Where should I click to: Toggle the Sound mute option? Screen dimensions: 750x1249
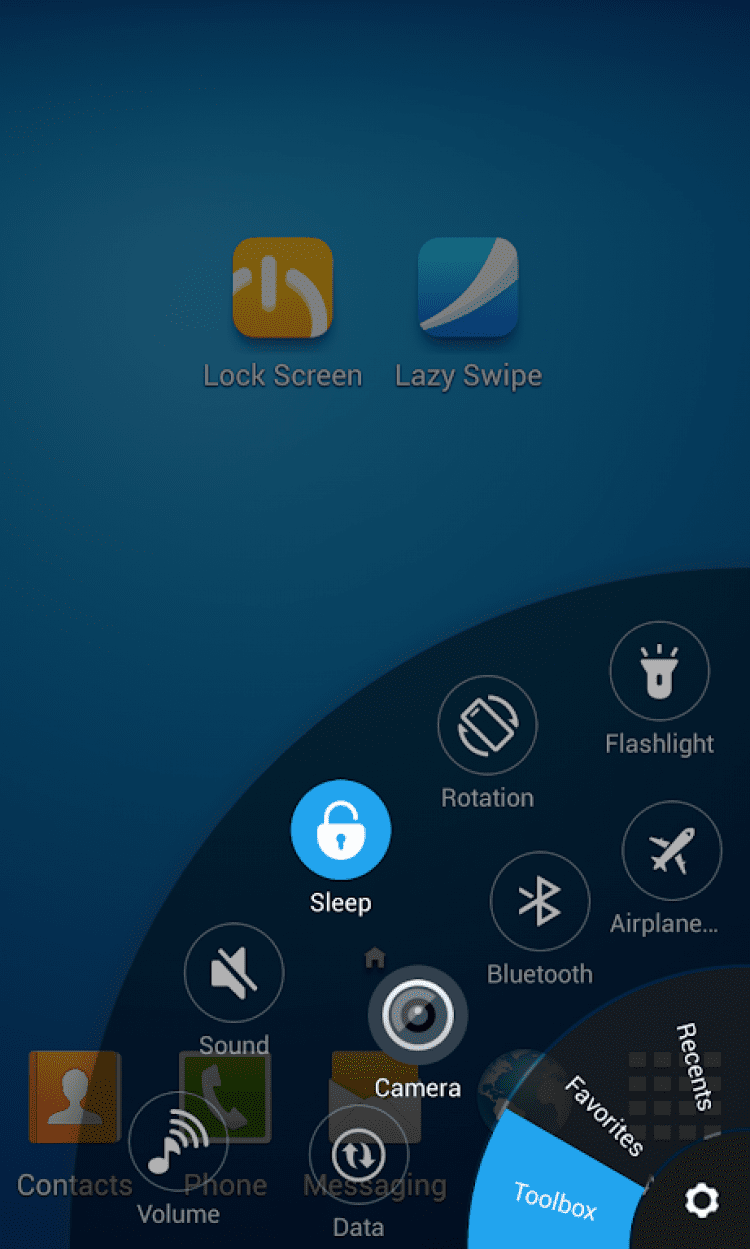(234, 973)
